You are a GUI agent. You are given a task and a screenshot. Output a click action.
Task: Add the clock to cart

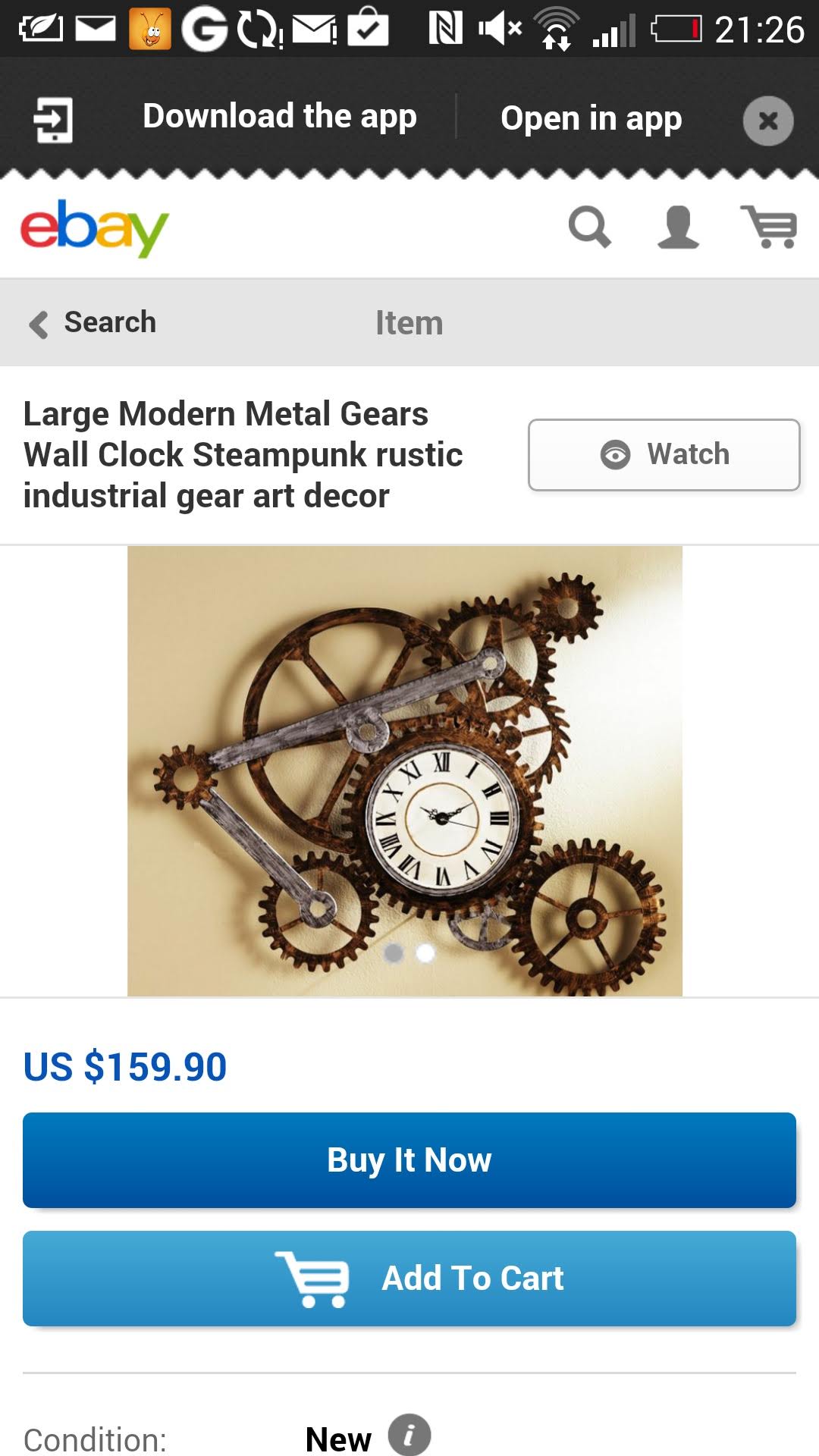[409, 1279]
